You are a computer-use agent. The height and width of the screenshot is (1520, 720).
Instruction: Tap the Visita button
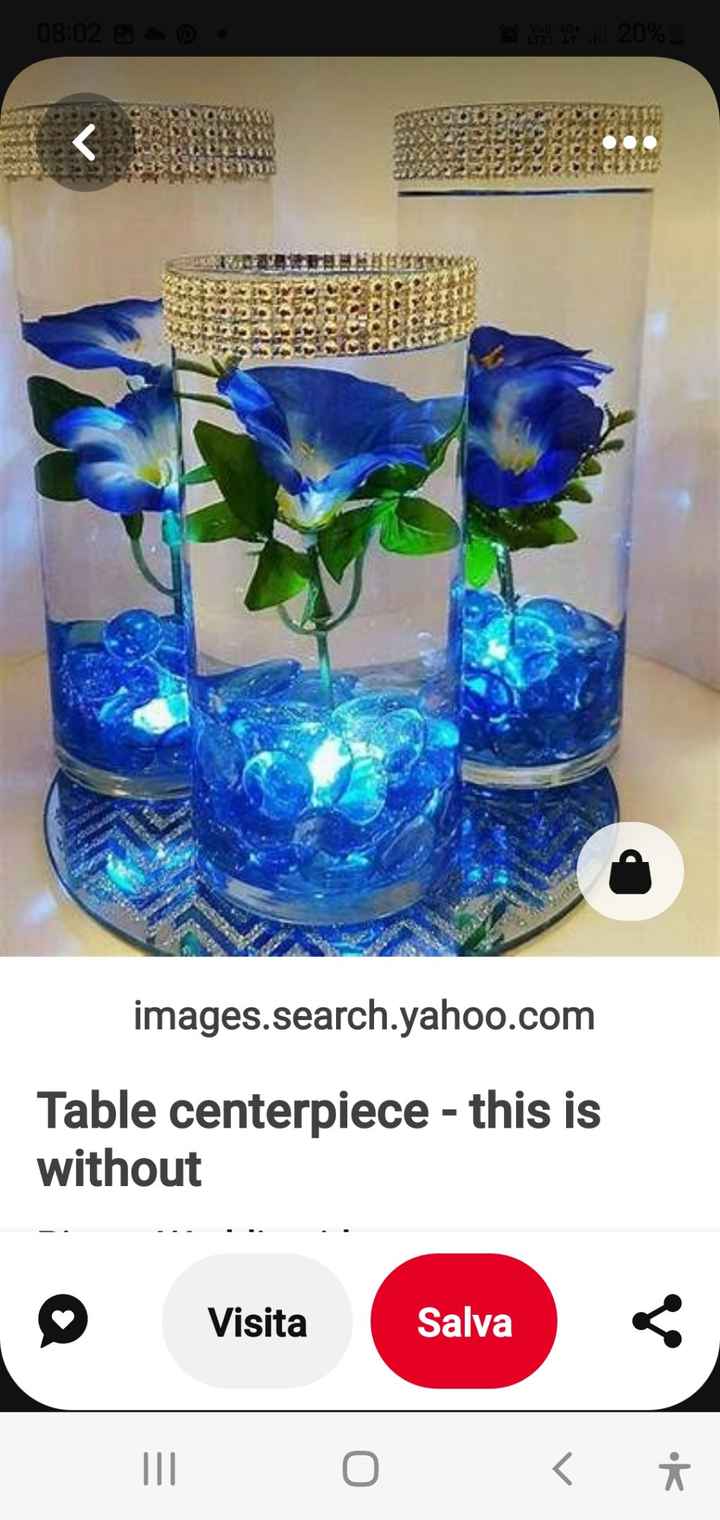click(x=257, y=1321)
